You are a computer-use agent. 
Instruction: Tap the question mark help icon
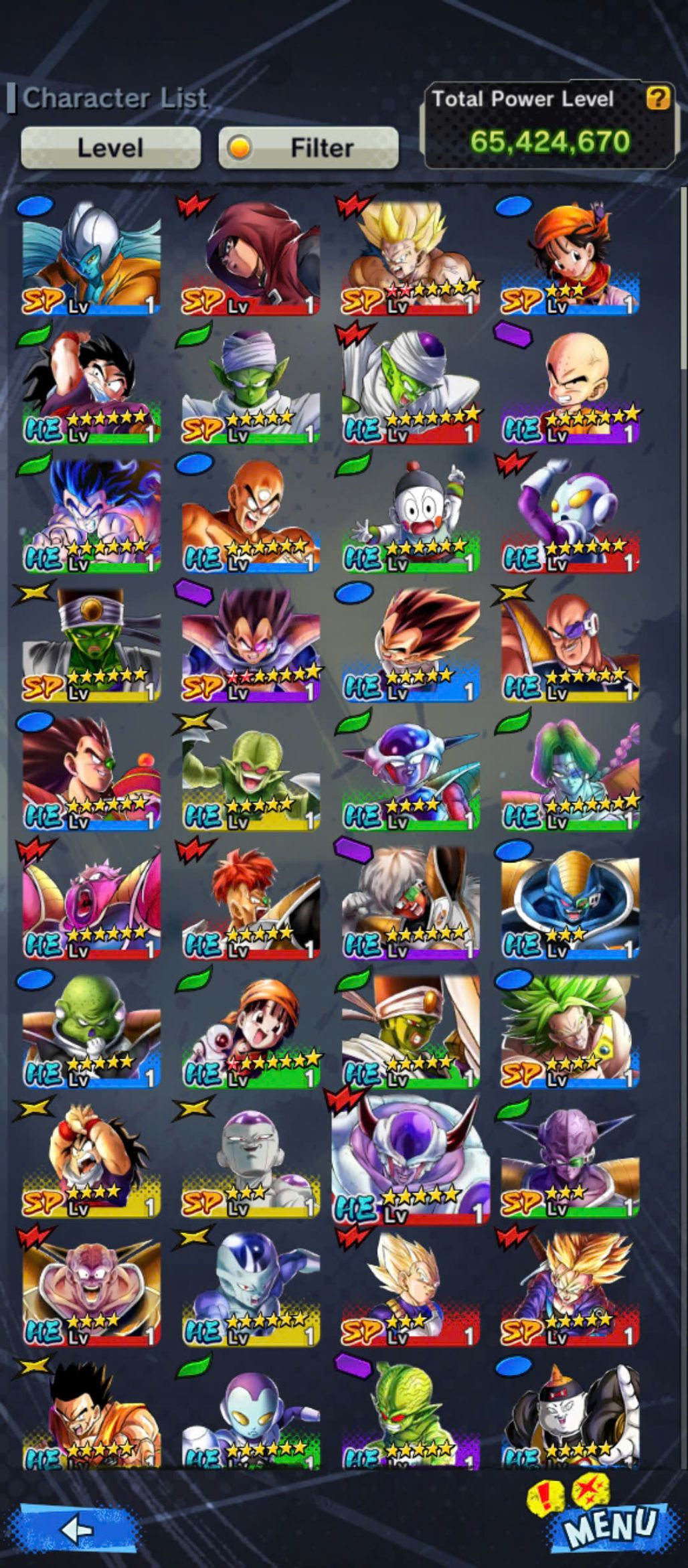click(x=658, y=98)
